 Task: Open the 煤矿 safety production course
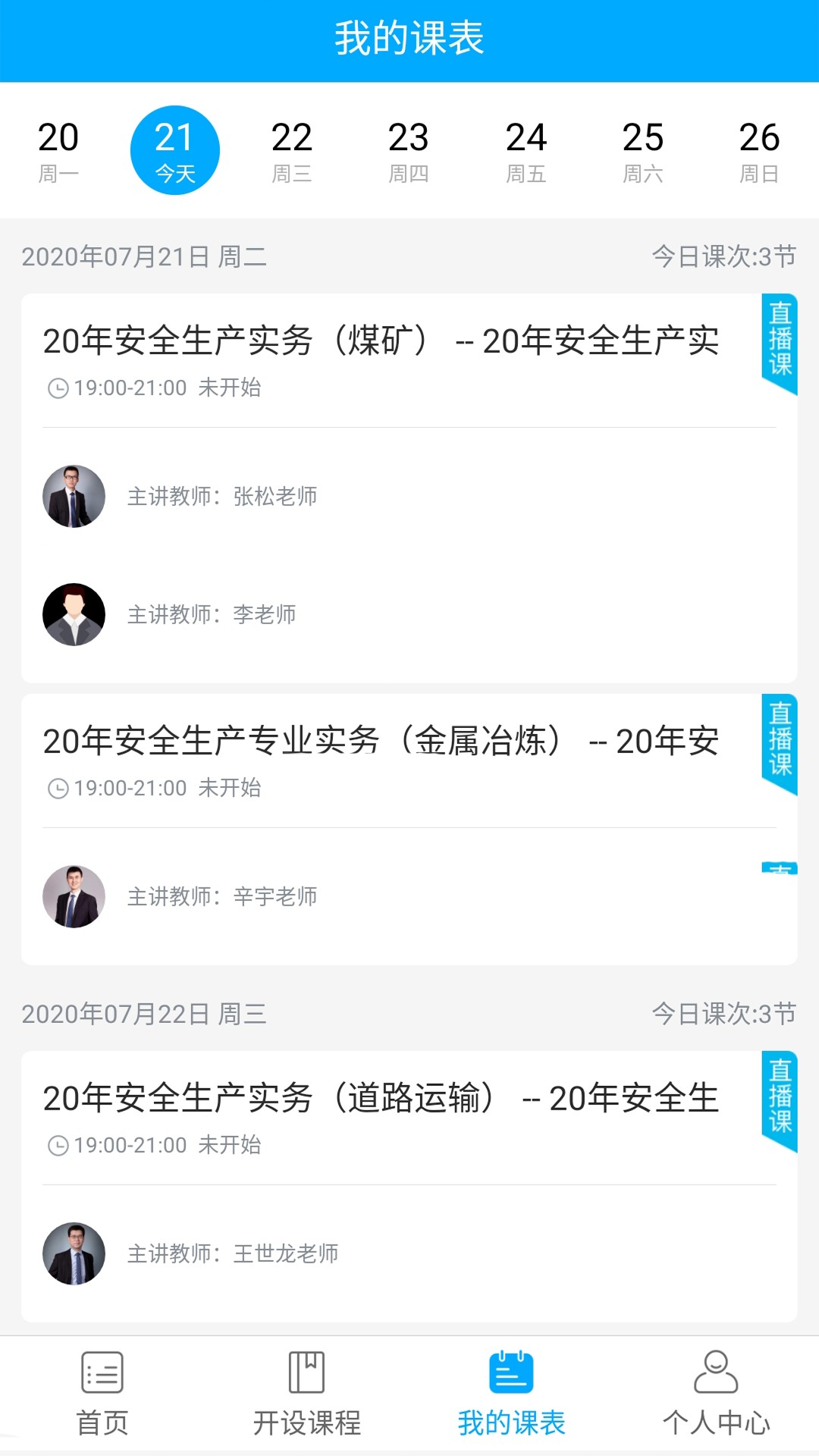point(381,341)
